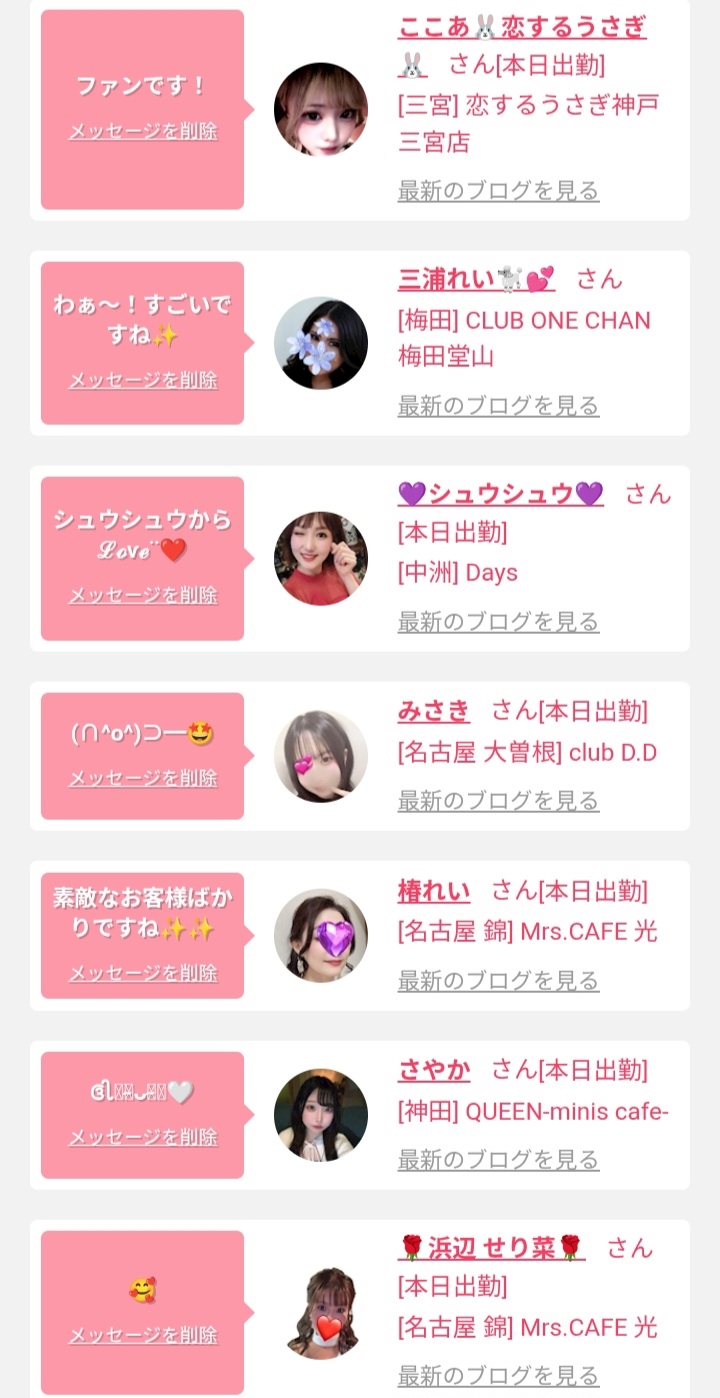This screenshot has width=720, height=1398.
Task: Open シュウシュウ's profile name link
Action: coord(501,494)
